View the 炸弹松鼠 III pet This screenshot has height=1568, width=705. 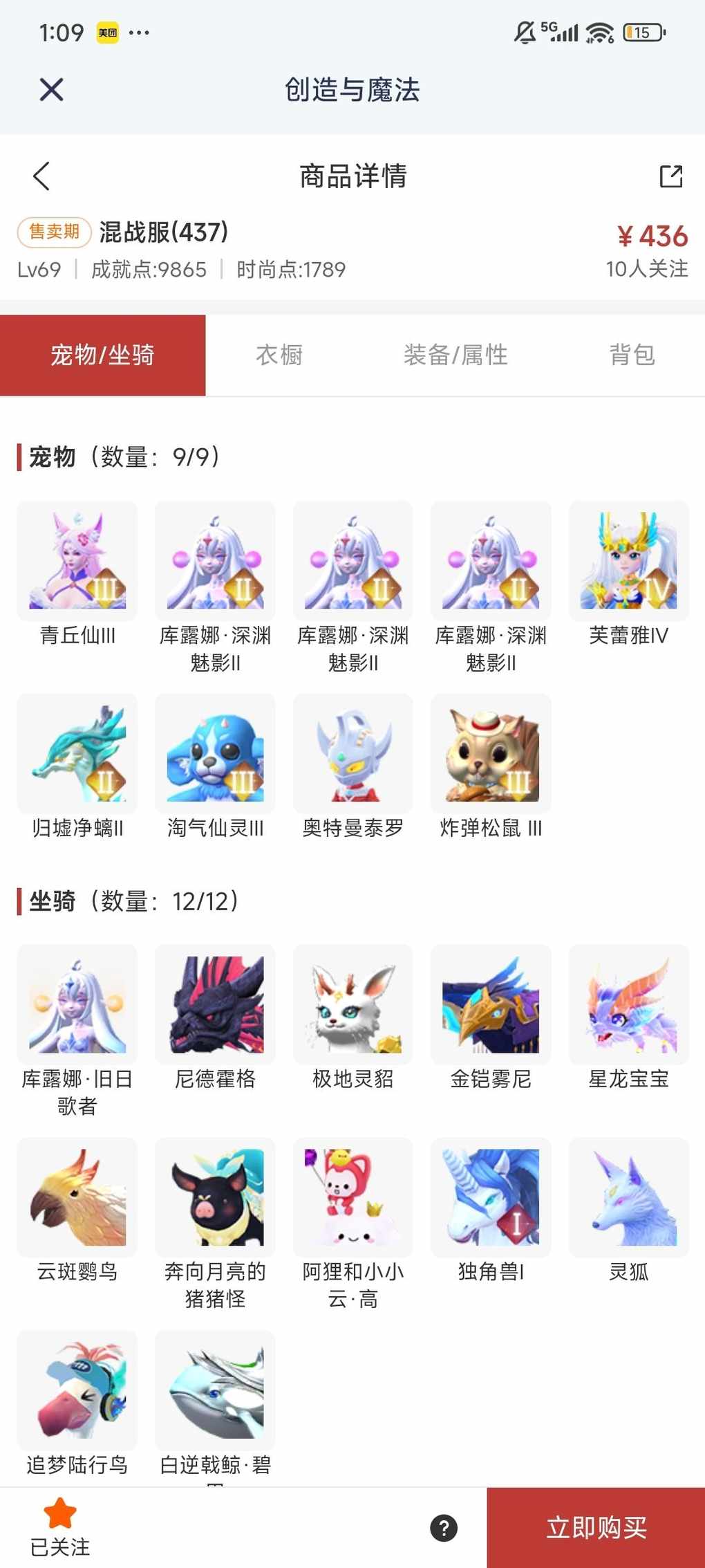pos(491,753)
